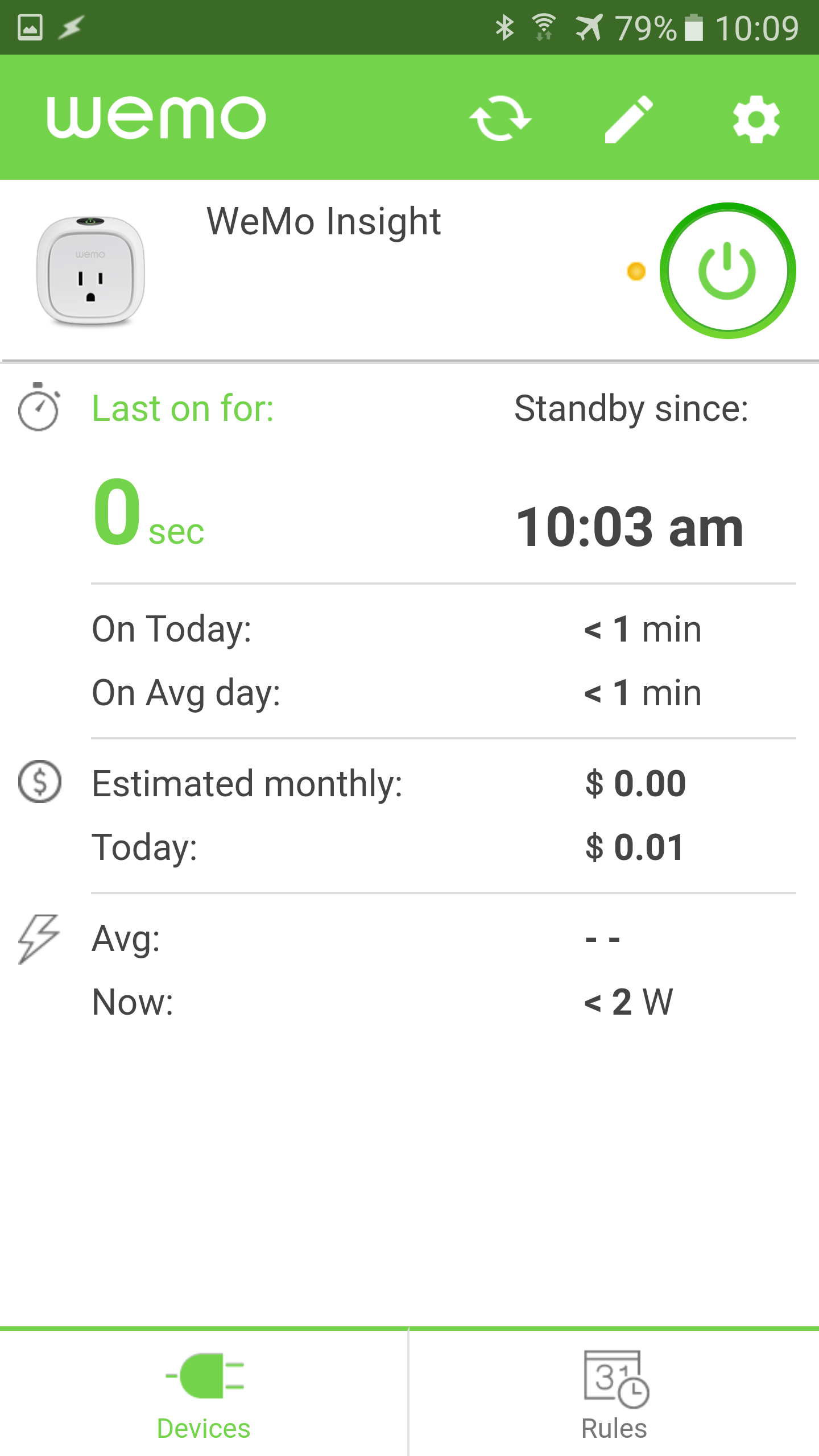Viewport: 819px width, 1456px height.
Task: Switch to the Rules tab
Action: (614, 1393)
